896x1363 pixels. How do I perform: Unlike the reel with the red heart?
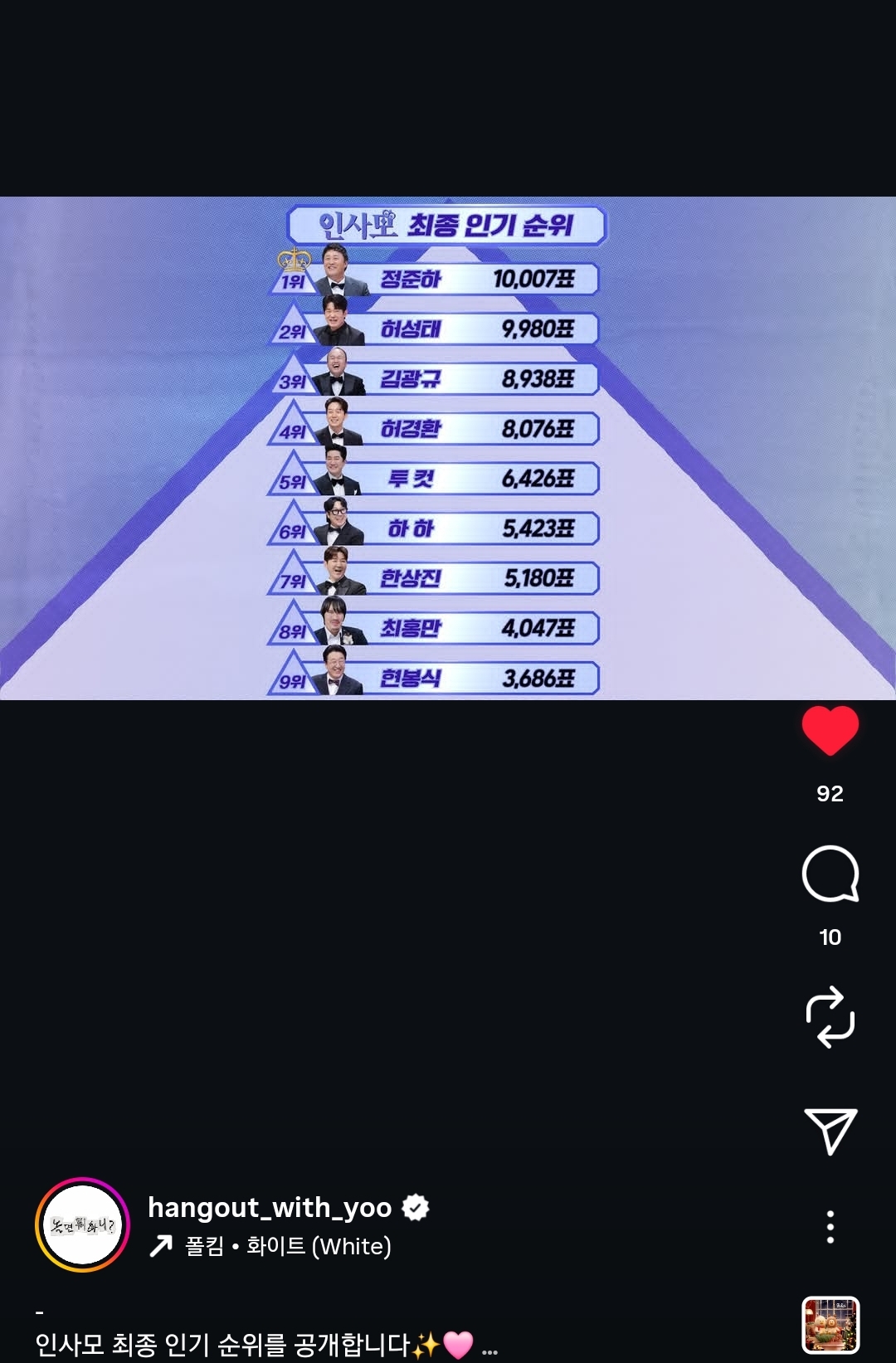[830, 730]
